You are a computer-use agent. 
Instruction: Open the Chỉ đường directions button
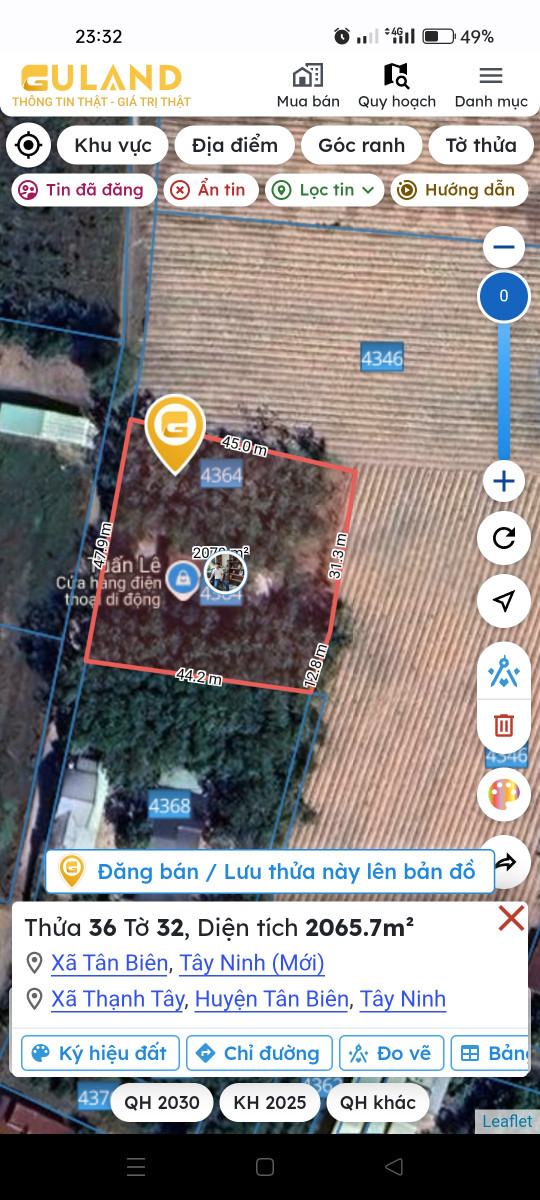tap(259, 1053)
